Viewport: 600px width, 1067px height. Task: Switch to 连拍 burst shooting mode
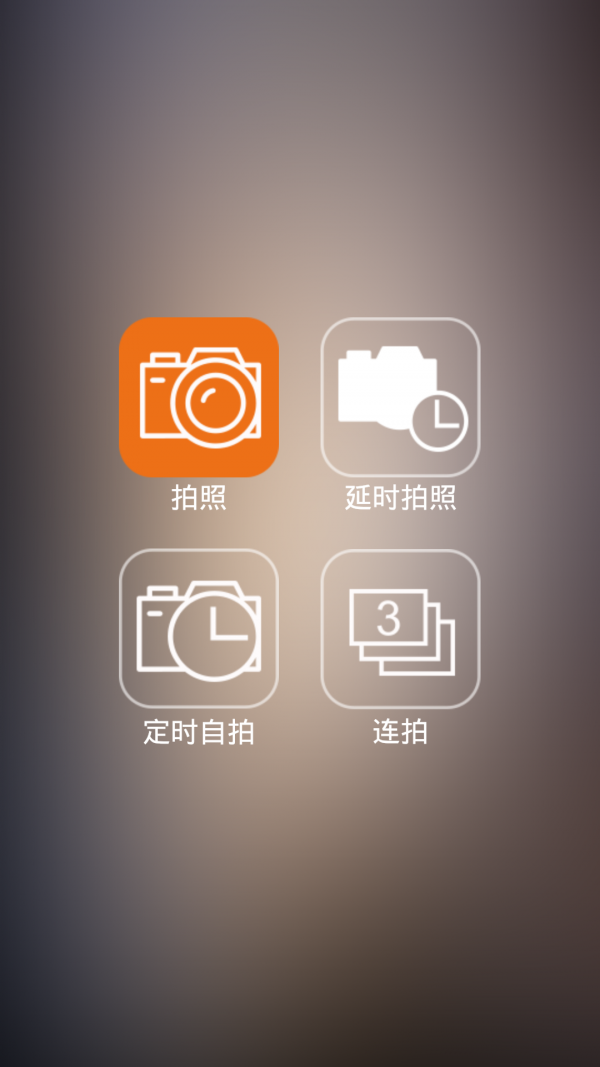pos(401,629)
